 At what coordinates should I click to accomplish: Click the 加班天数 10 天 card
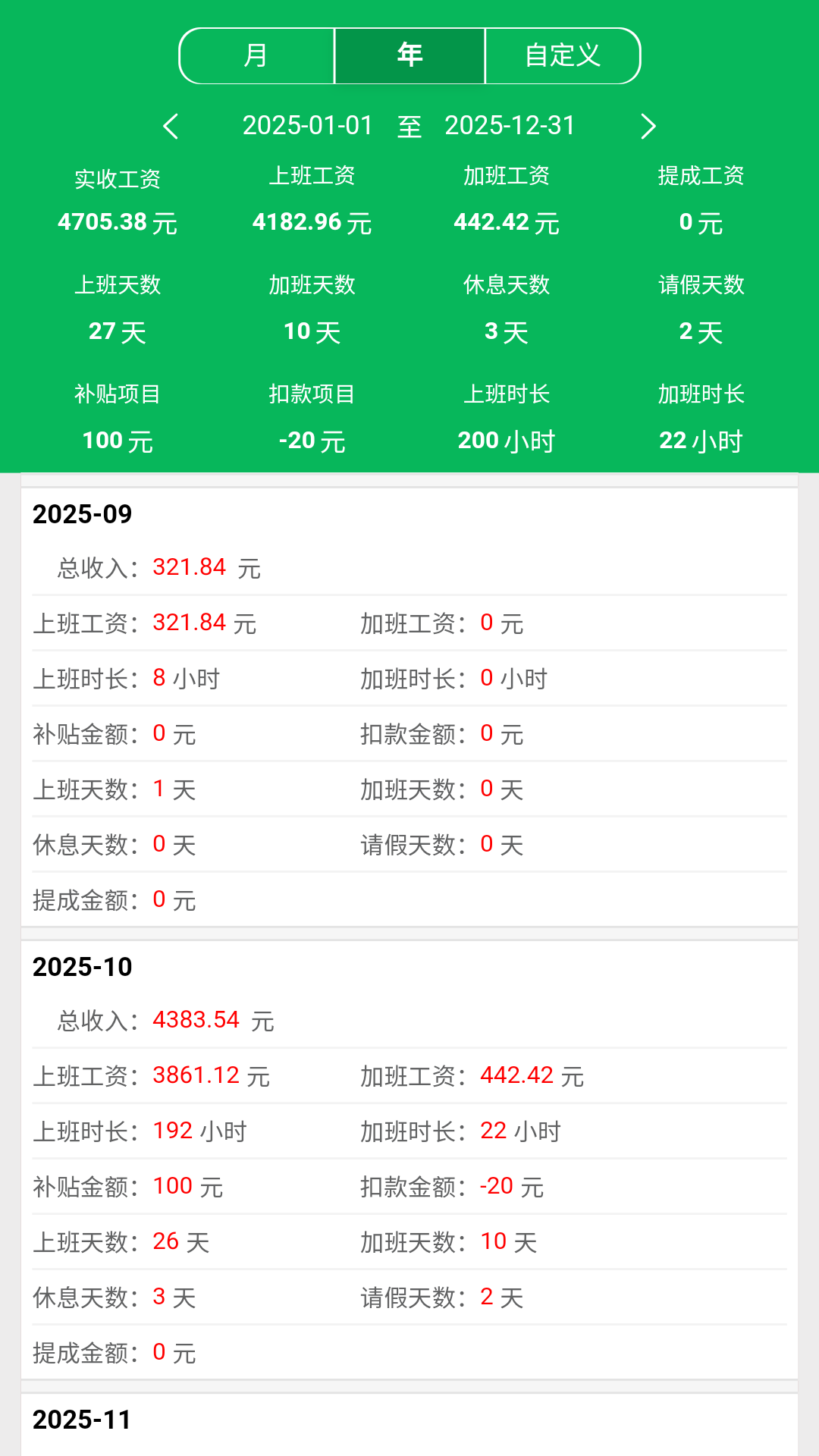click(312, 309)
